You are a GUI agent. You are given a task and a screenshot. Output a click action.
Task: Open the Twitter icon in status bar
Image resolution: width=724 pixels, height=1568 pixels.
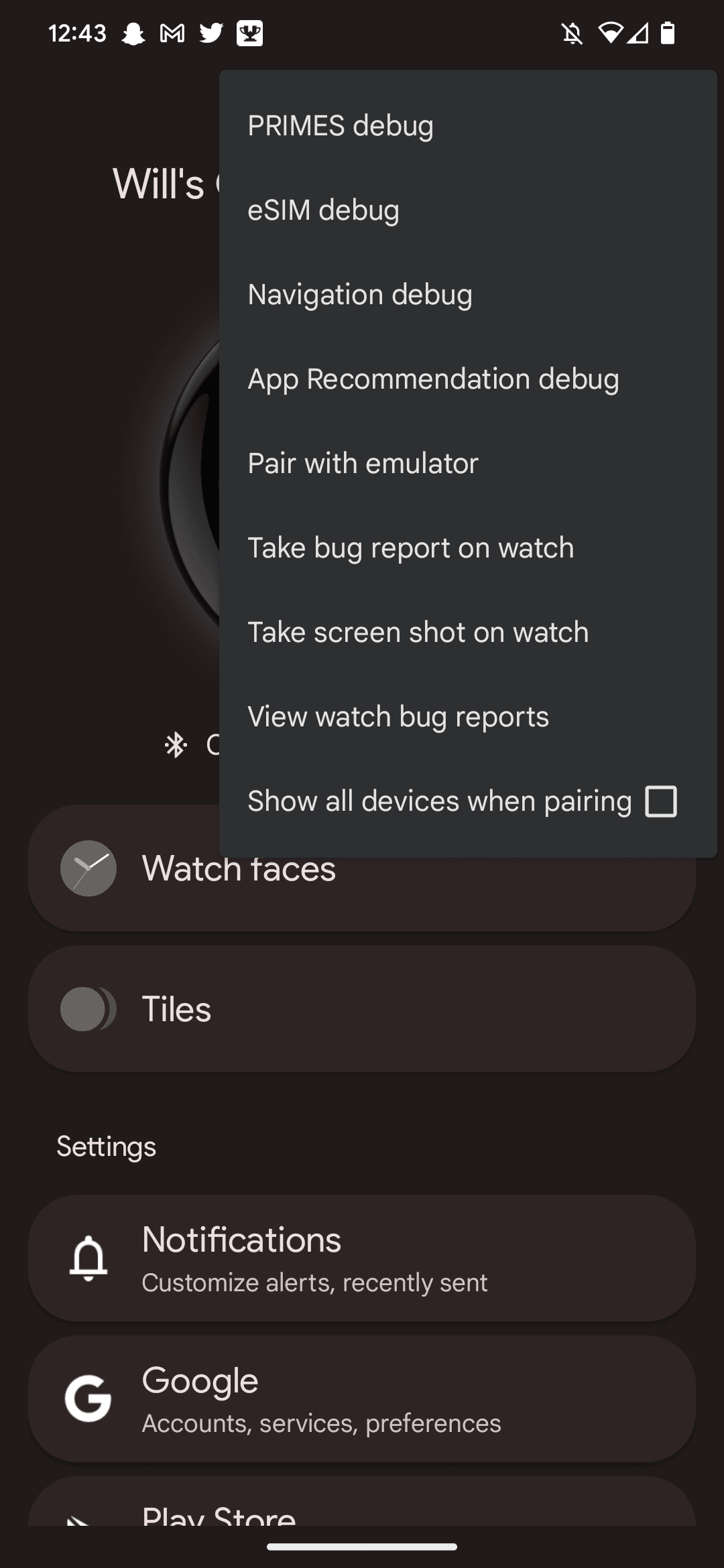pos(209,32)
